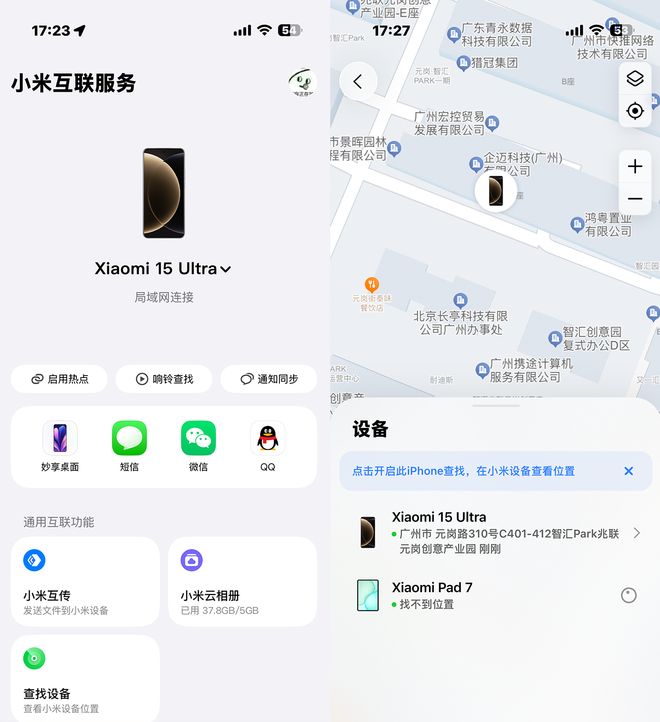
Task: Open the 妙享桌面 app
Action: [60, 446]
